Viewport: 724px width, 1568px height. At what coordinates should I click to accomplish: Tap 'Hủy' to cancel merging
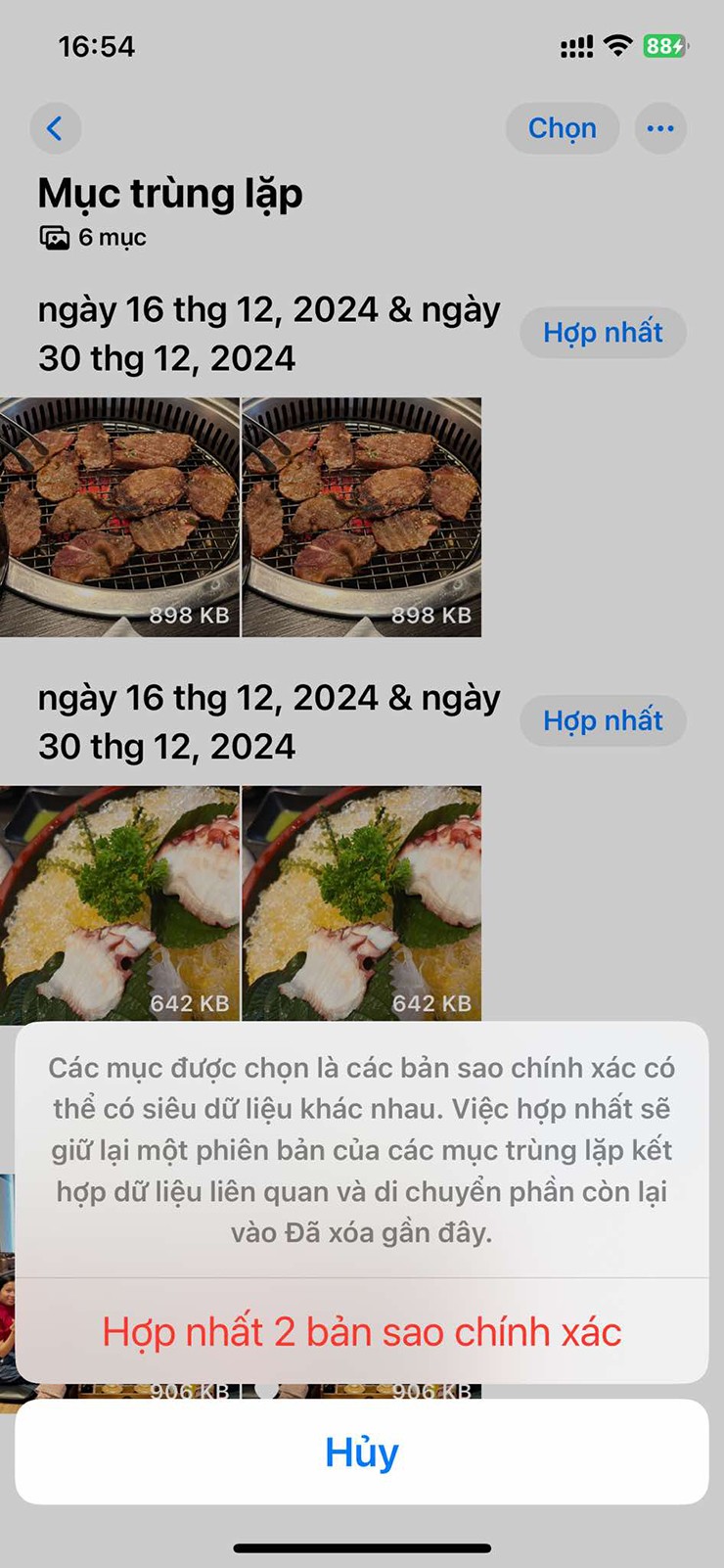pos(362,1452)
